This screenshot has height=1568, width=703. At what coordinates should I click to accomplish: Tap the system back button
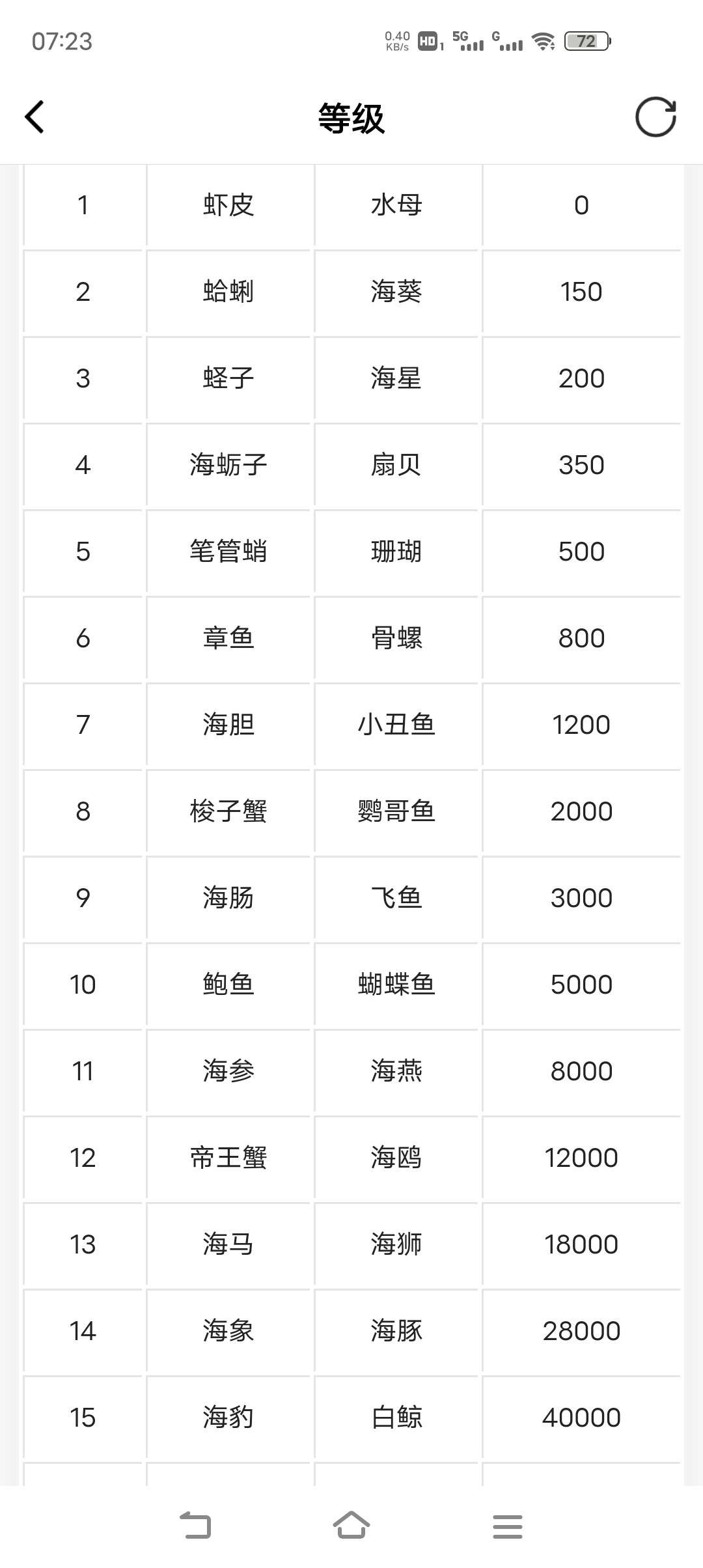(x=195, y=1526)
